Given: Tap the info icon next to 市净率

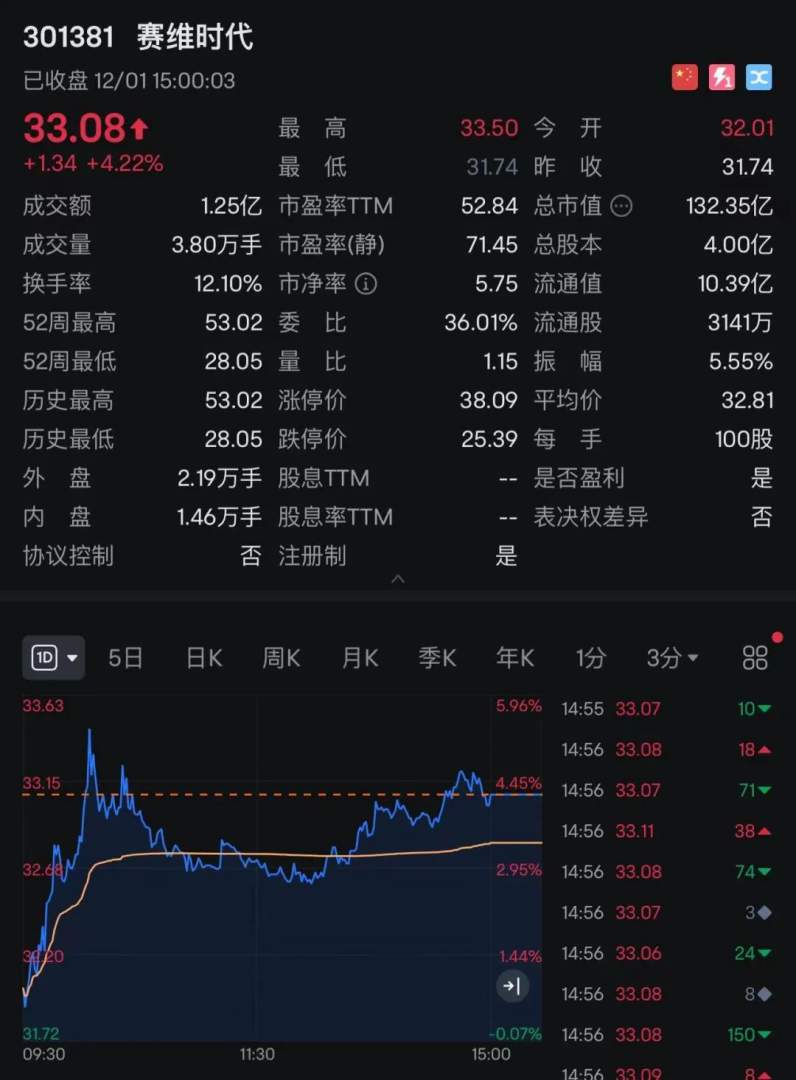Looking at the screenshot, I should (366, 284).
